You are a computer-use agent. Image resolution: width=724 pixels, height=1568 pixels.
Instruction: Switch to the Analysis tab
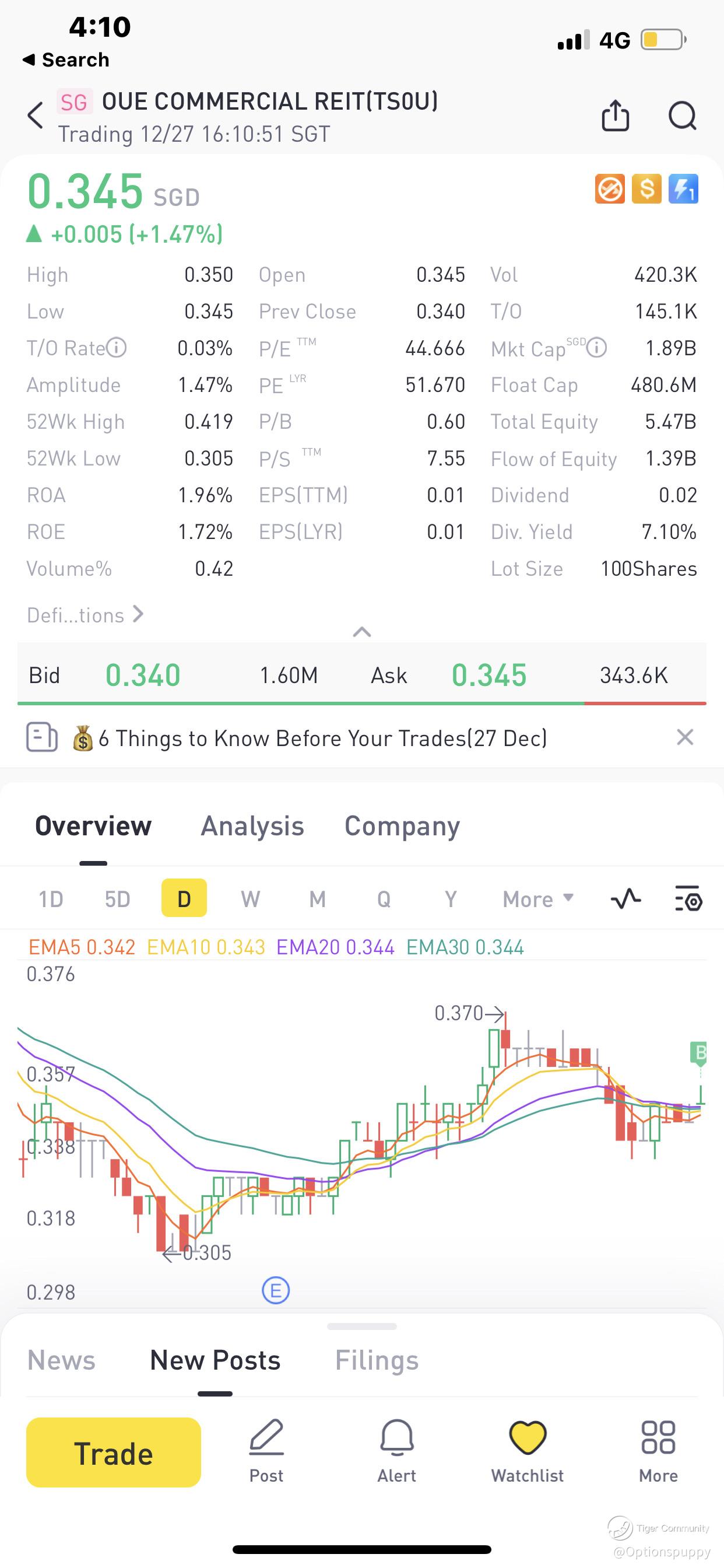[x=252, y=826]
